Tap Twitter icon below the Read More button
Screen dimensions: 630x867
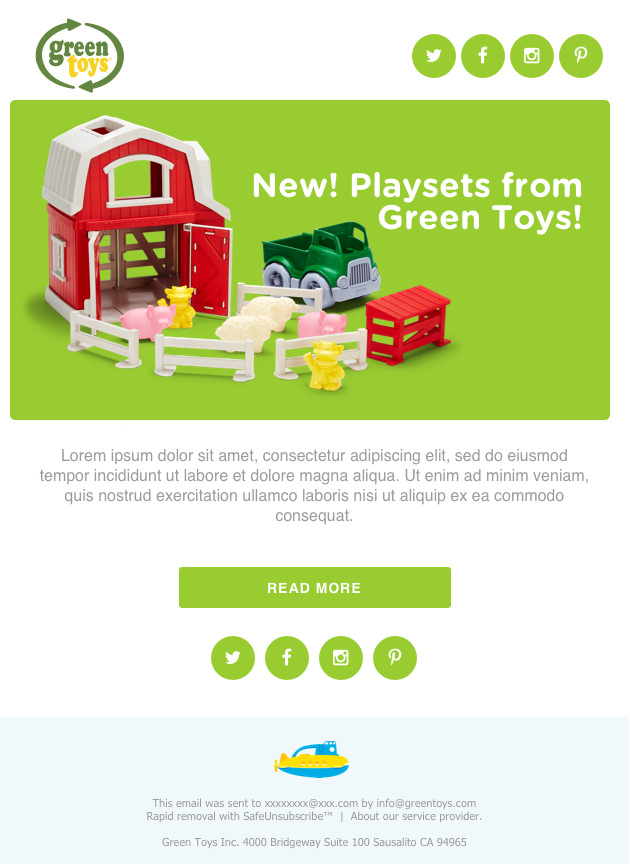click(233, 658)
